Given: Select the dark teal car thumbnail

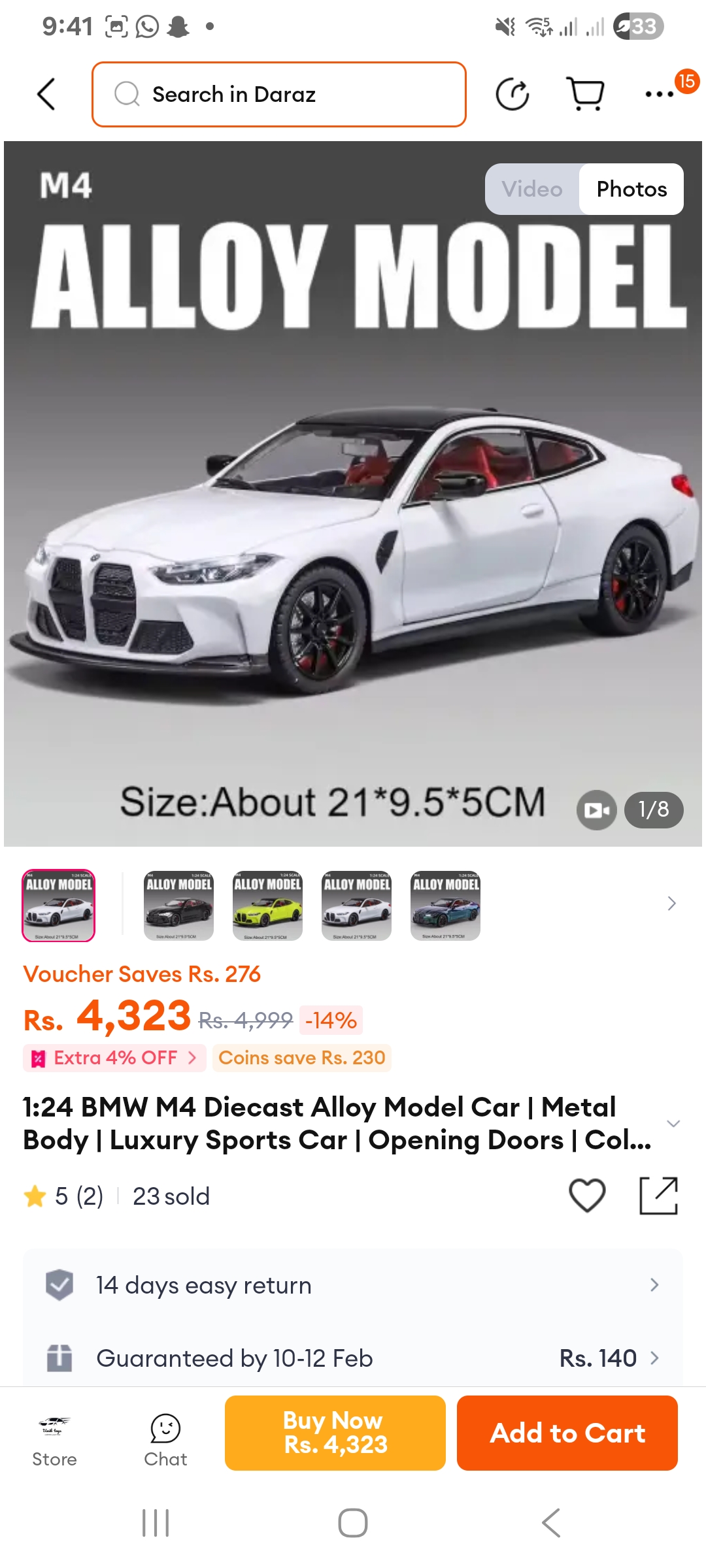Looking at the screenshot, I should pyautogui.click(x=446, y=906).
